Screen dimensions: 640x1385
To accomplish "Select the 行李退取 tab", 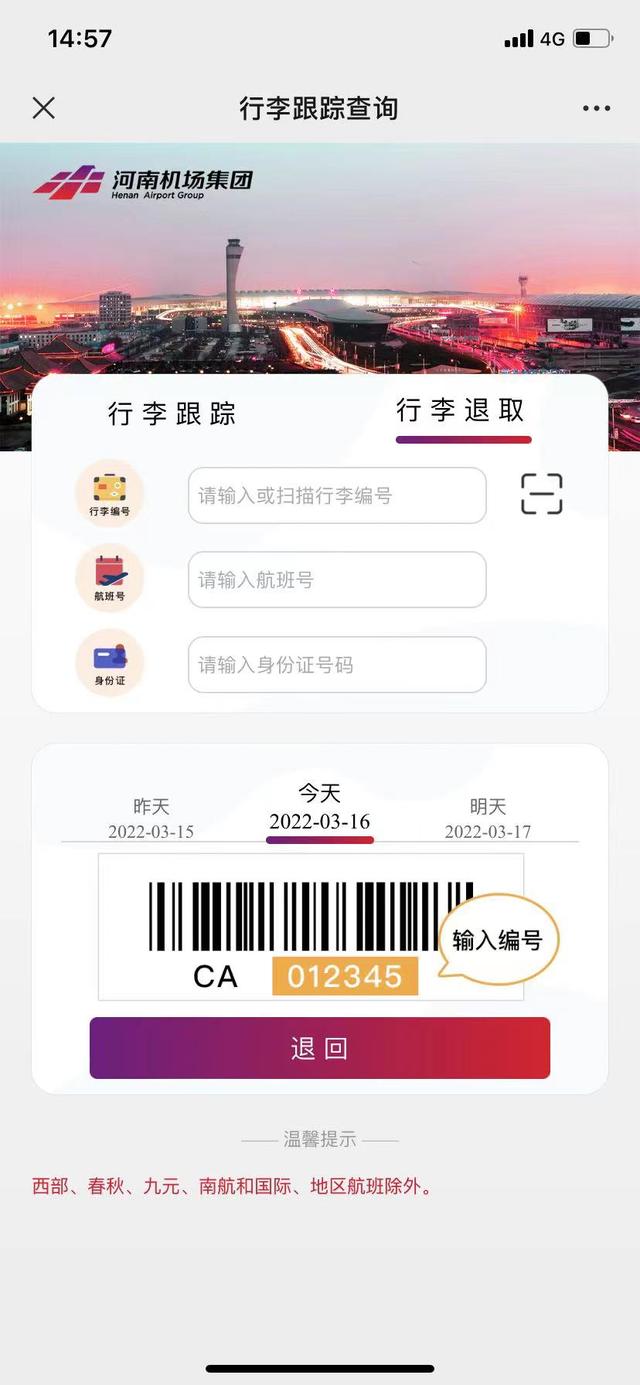I will point(461,411).
